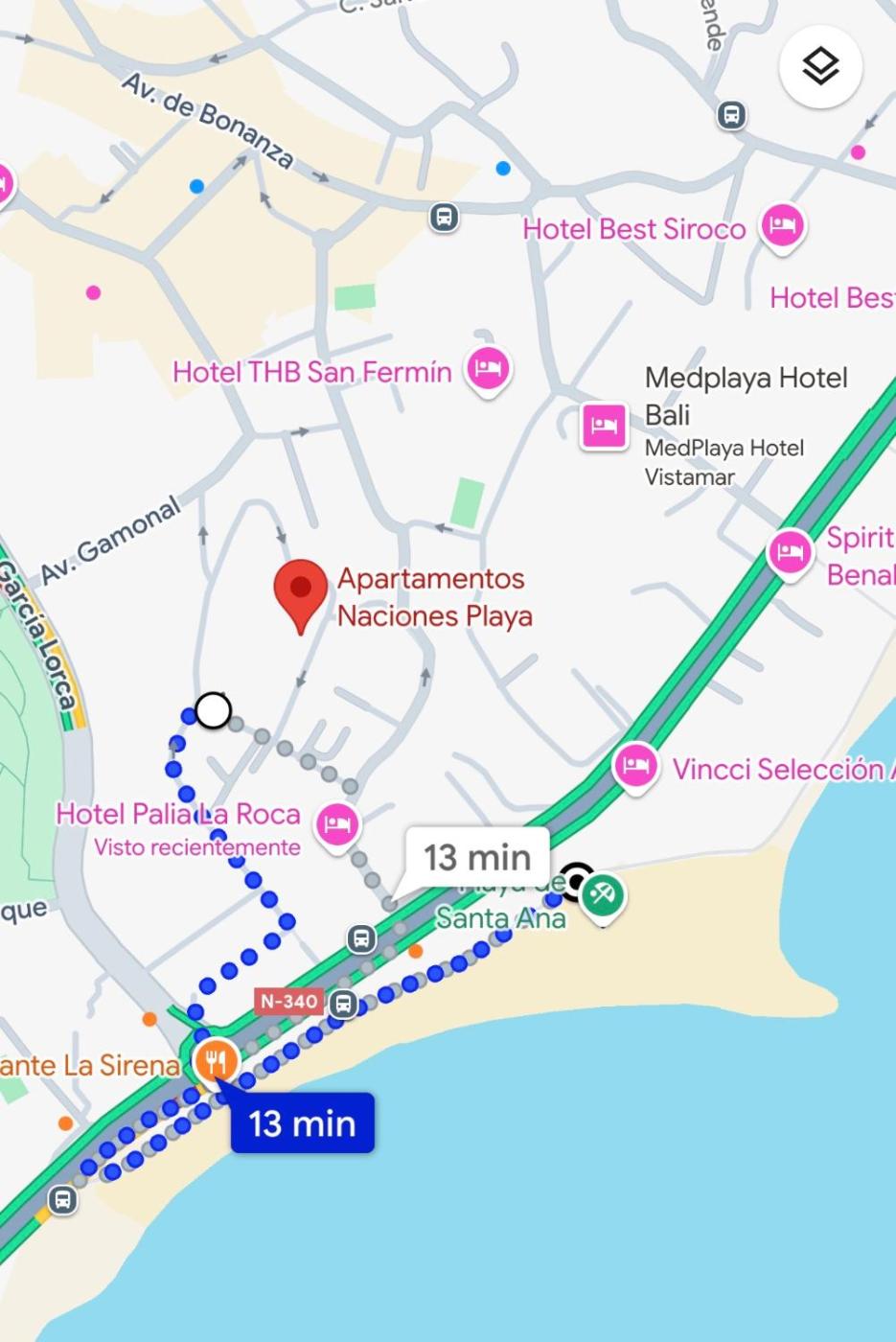View the Medplaya Hotel Bali marker
Image resolution: width=896 pixels, height=1342 pixels.
click(604, 425)
